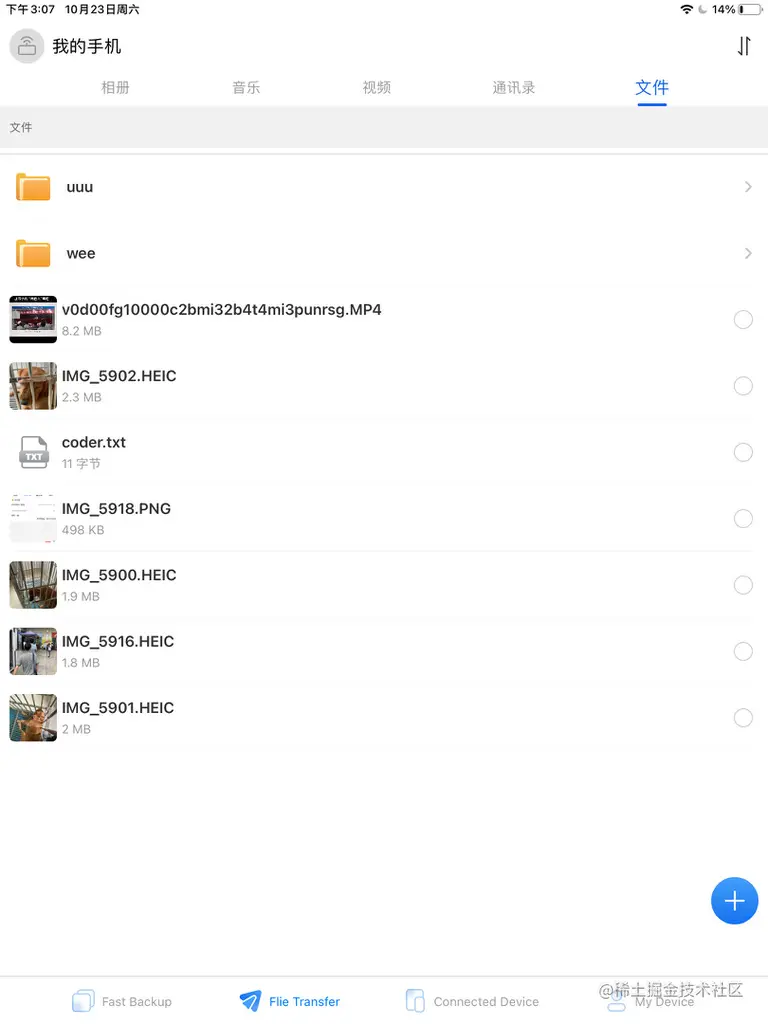
Task: Switch to the 视频 tab
Action: [377, 88]
